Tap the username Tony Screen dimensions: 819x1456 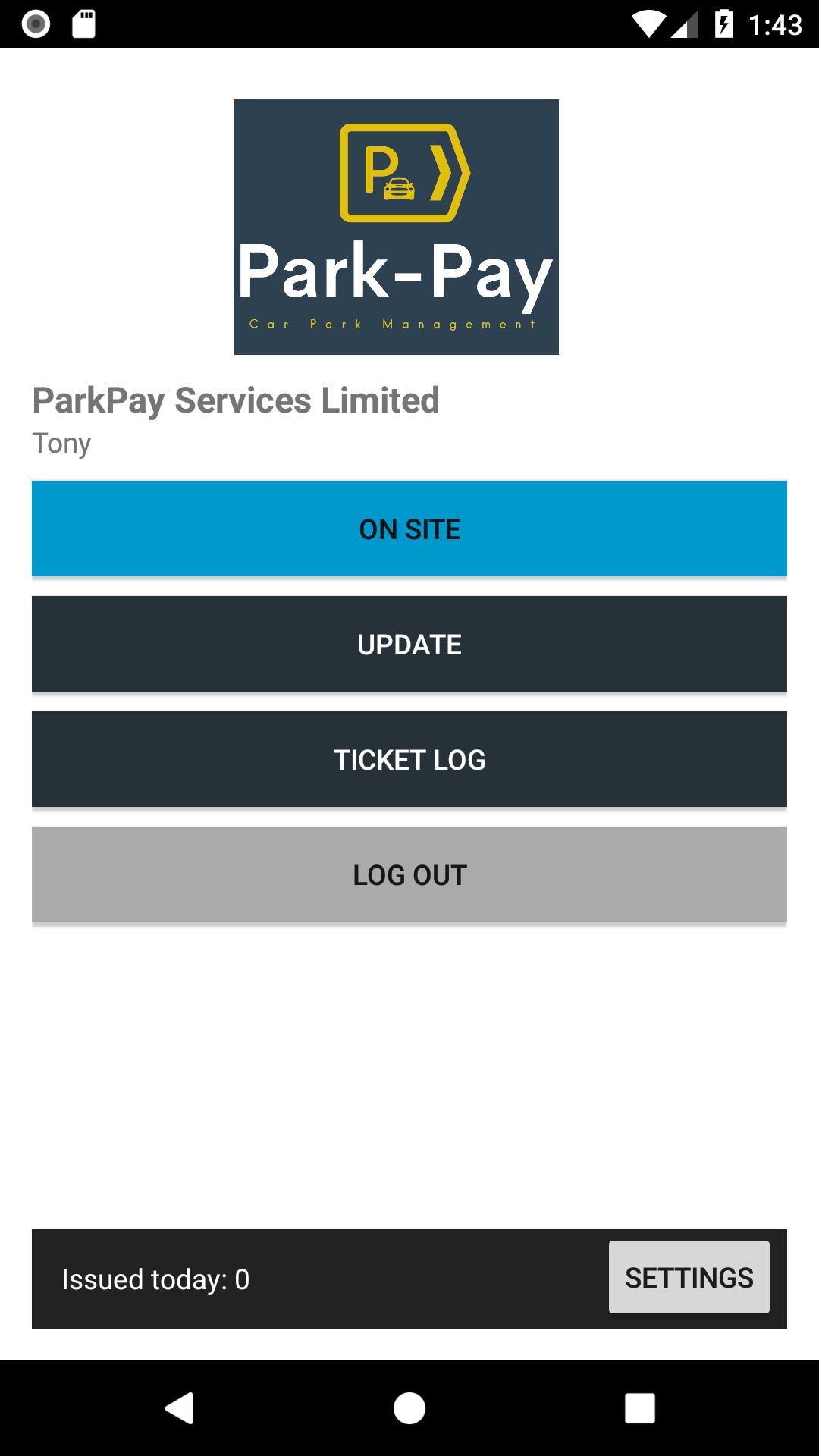point(61,443)
